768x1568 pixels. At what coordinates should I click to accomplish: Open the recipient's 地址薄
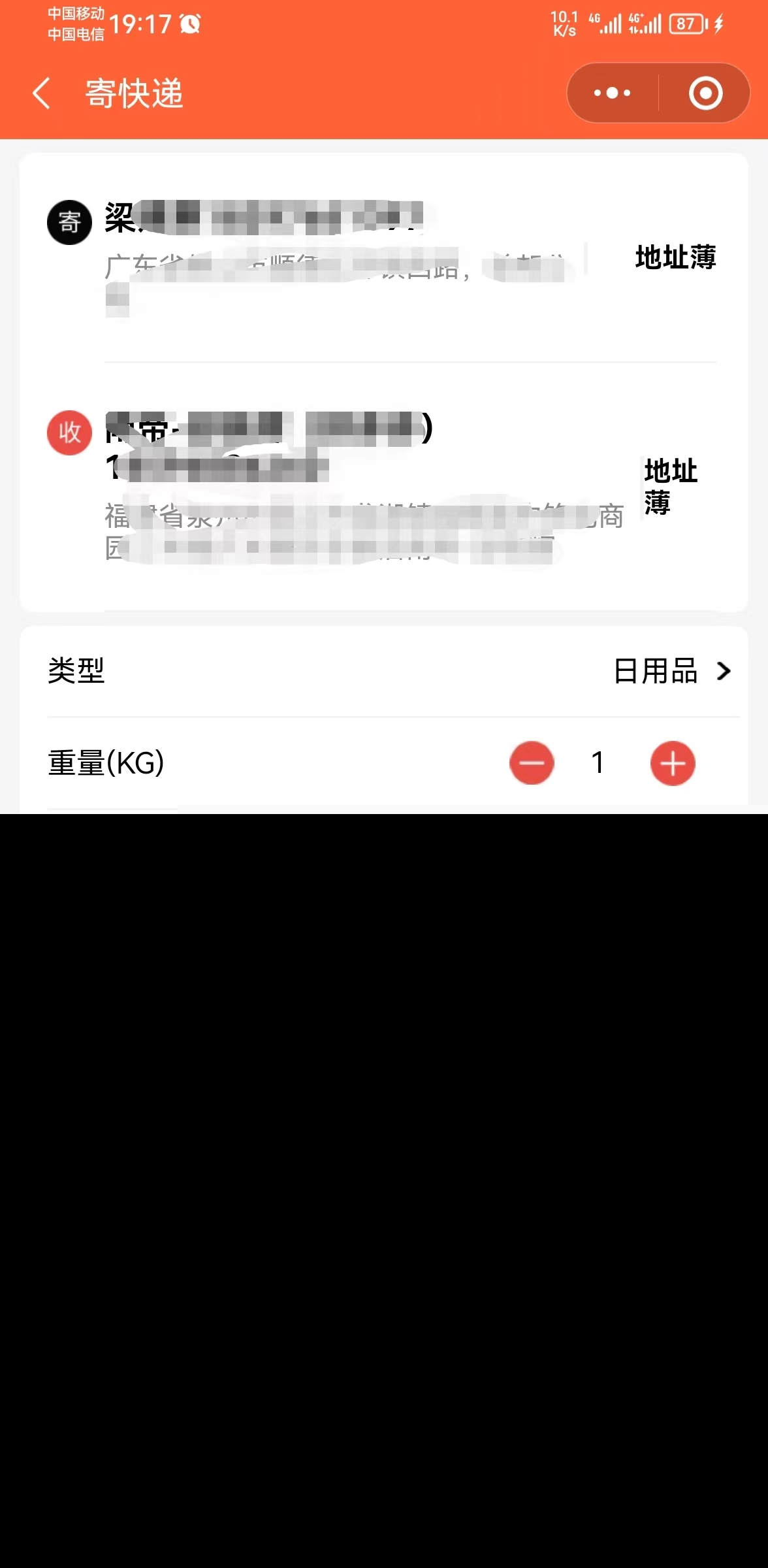click(670, 487)
